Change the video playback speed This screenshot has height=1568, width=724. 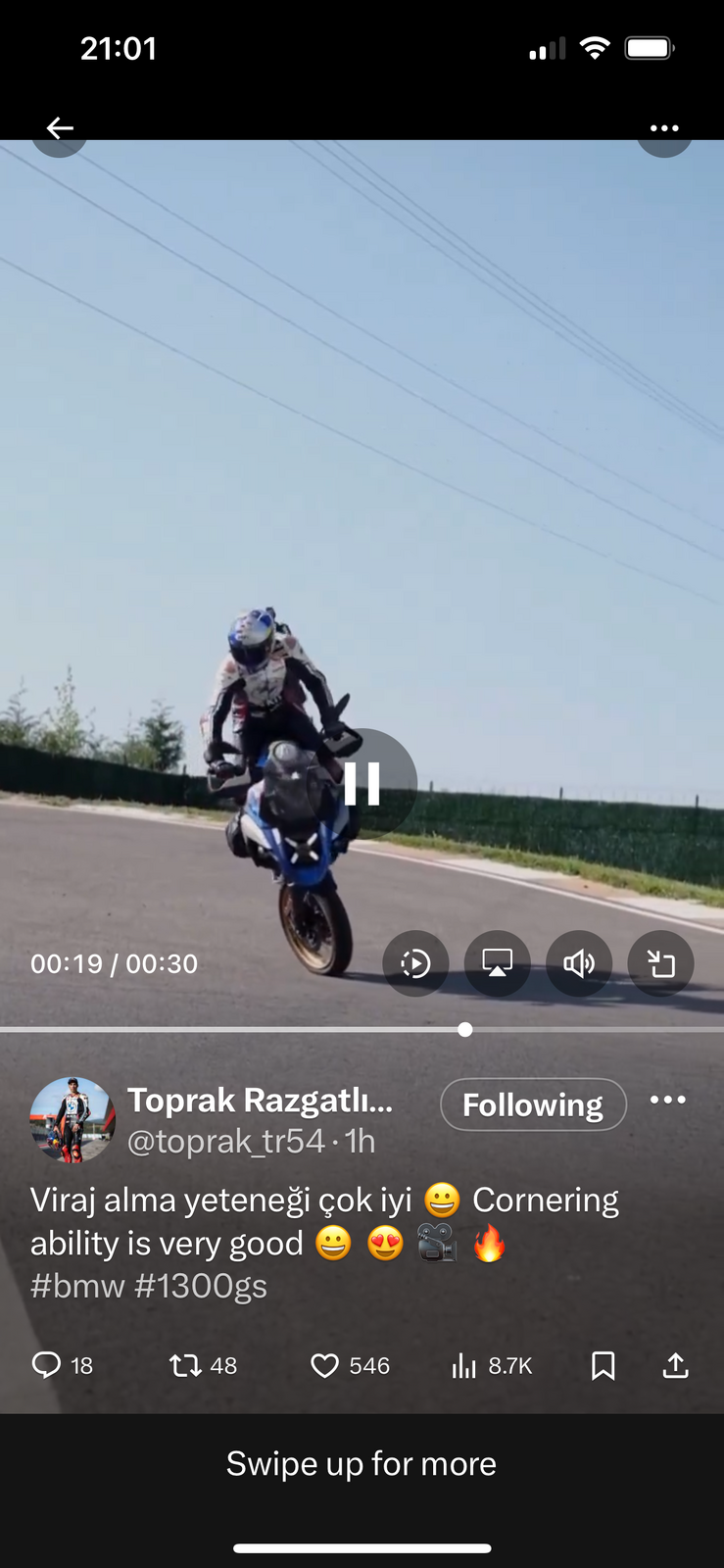[415, 963]
